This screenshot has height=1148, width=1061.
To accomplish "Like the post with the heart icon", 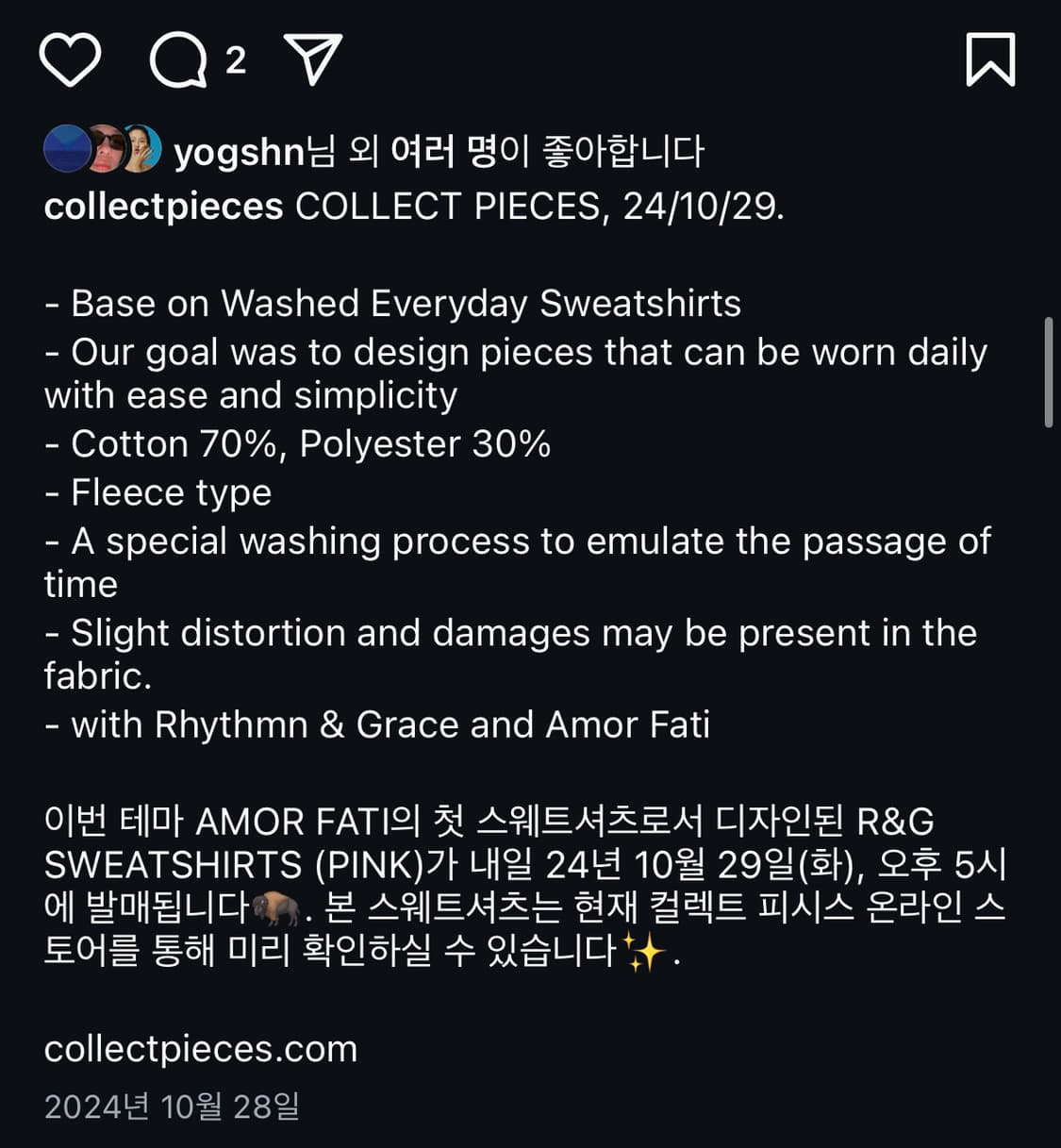I will click(71, 58).
